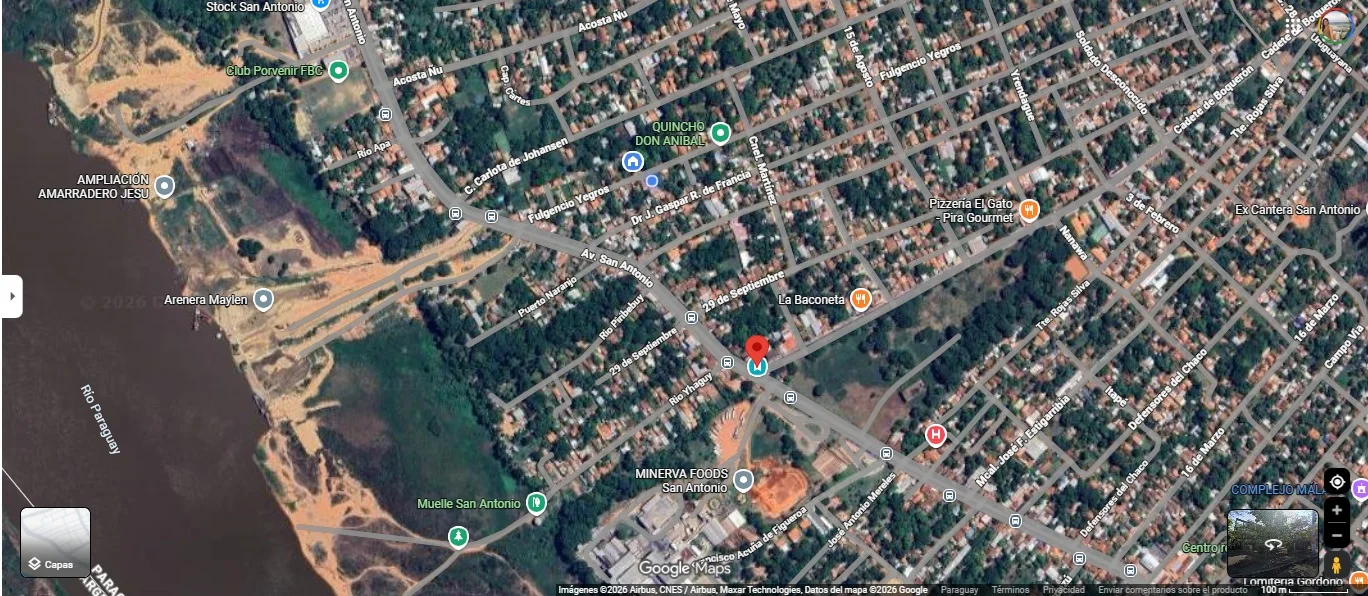Zoom out with the minus button
1368x596 pixels.
[1337, 536]
